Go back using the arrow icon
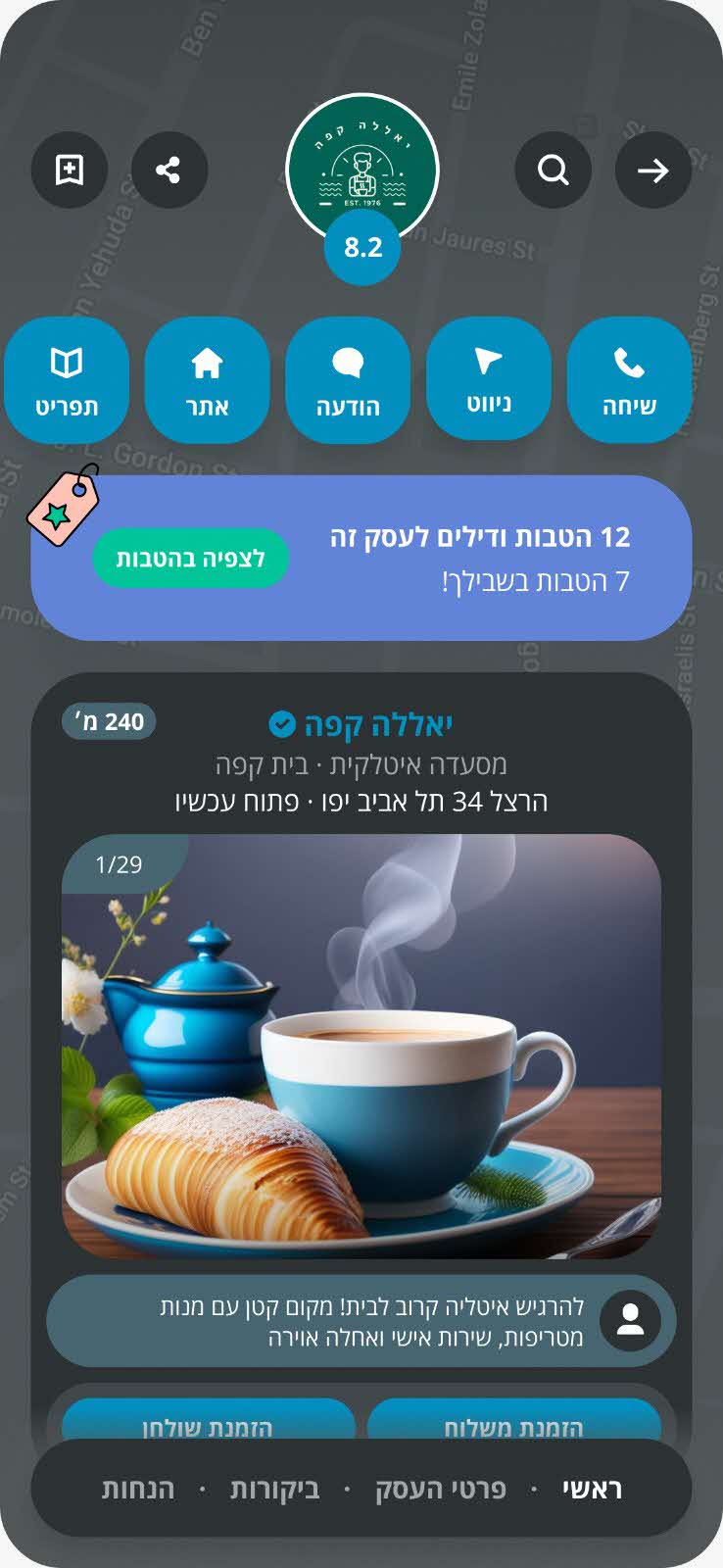Image resolution: width=723 pixels, height=1568 pixels. pos(653,171)
